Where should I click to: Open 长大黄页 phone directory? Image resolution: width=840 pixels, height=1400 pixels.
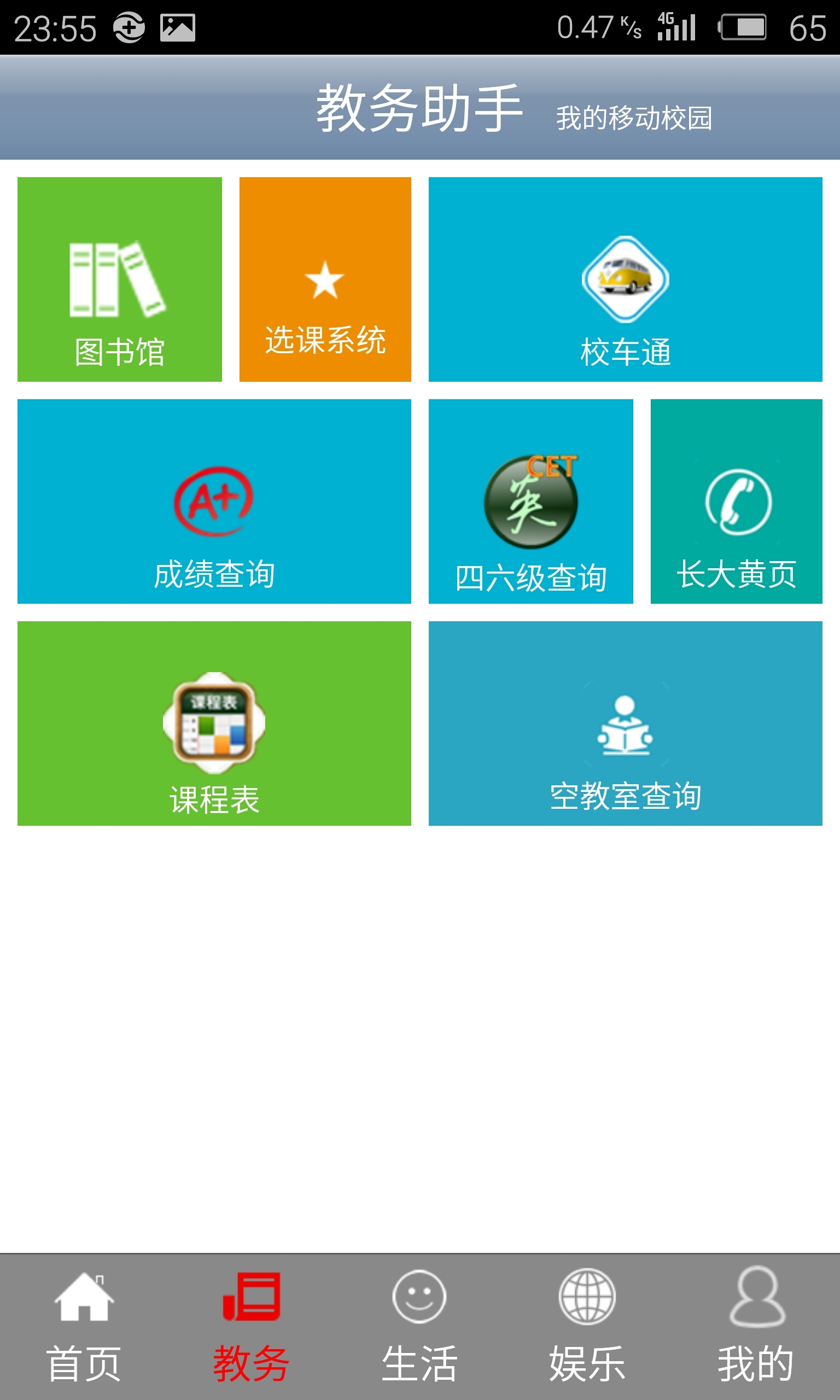(x=736, y=501)
